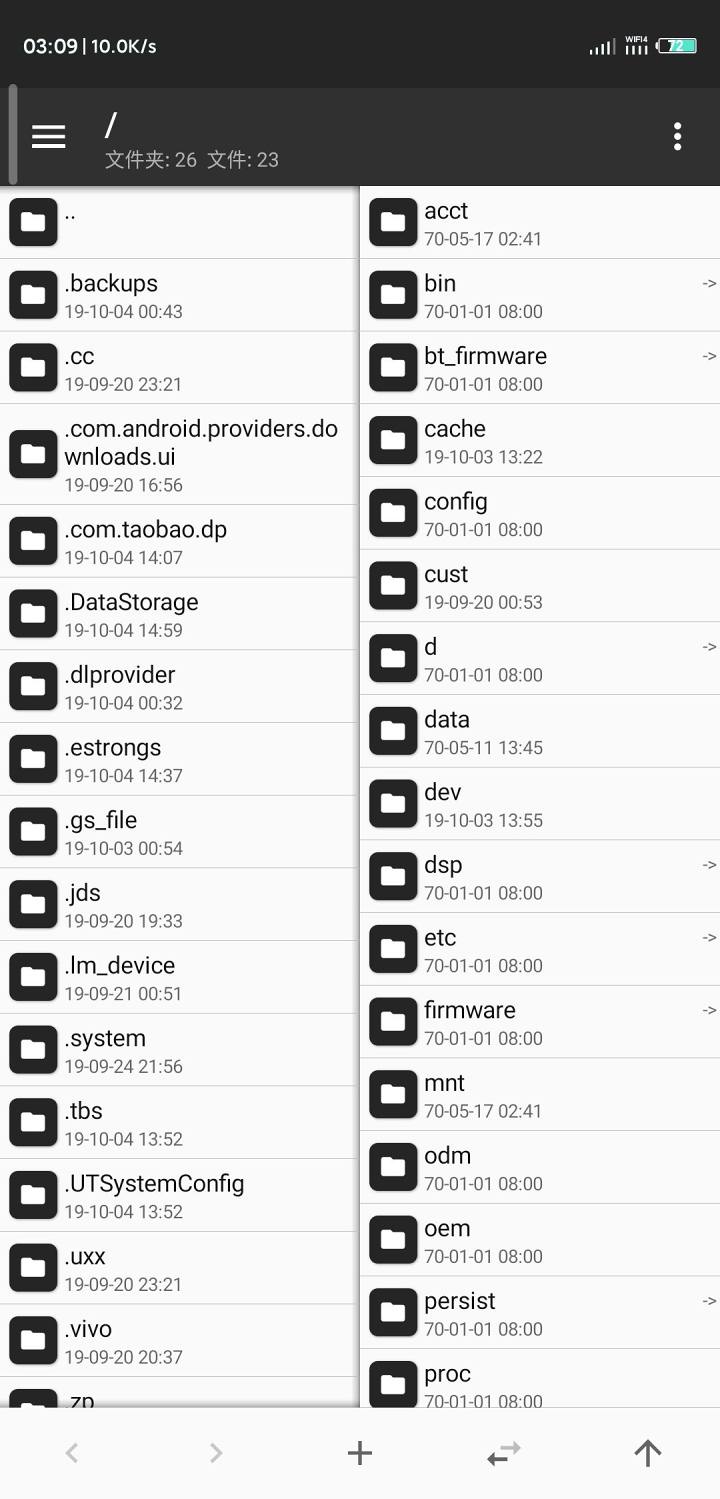The width and height of the screenshot is (720, 1499).
Task: Swap panes with the exchange arrows icon
Action: coord(504,1453)
